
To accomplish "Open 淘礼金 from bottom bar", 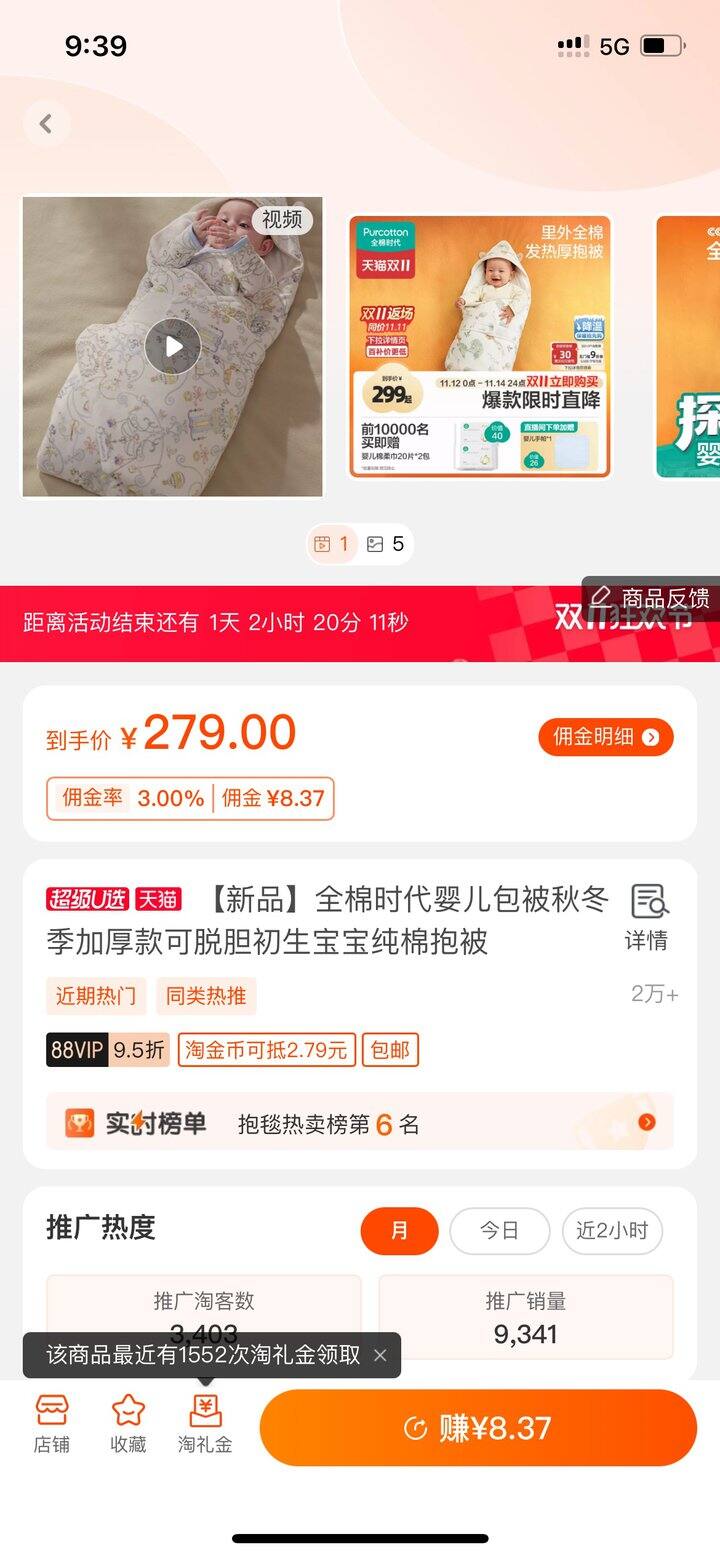I will pyautogui.click(x=205, y=1424).
